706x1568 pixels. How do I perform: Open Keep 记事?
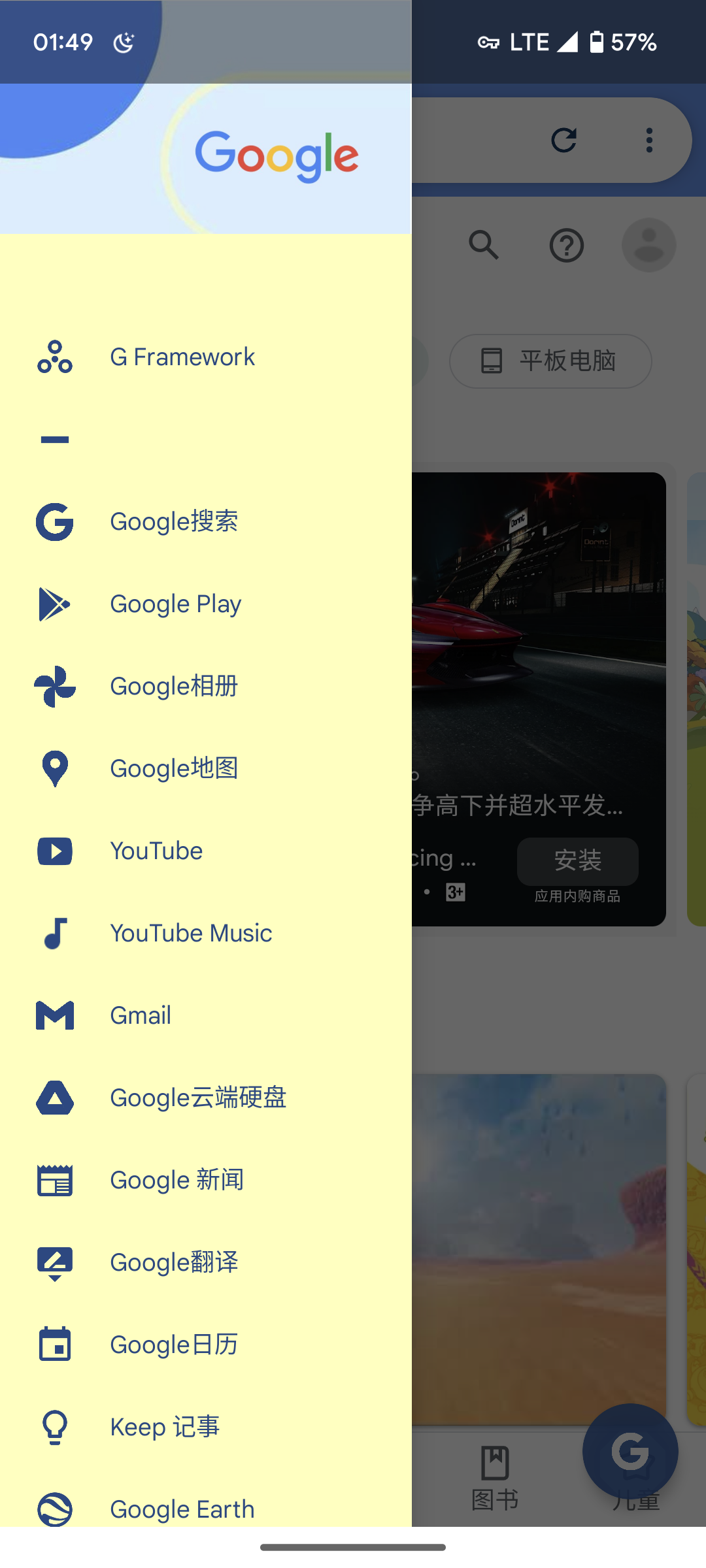pos(165,1427)
